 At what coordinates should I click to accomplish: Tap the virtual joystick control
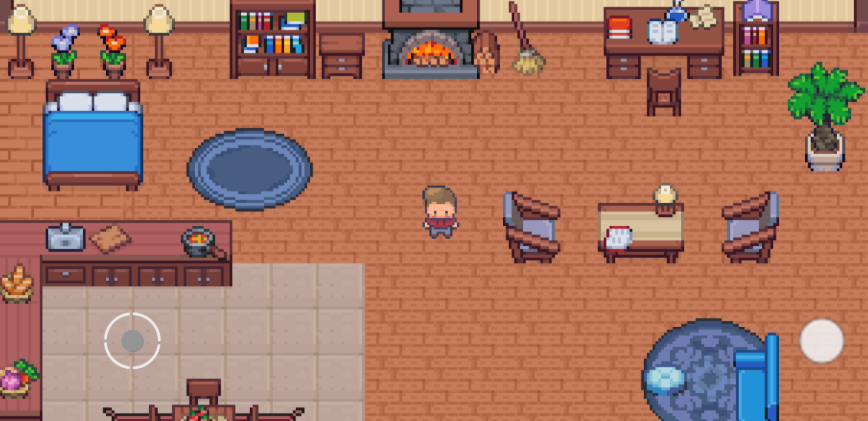[132, 341]
